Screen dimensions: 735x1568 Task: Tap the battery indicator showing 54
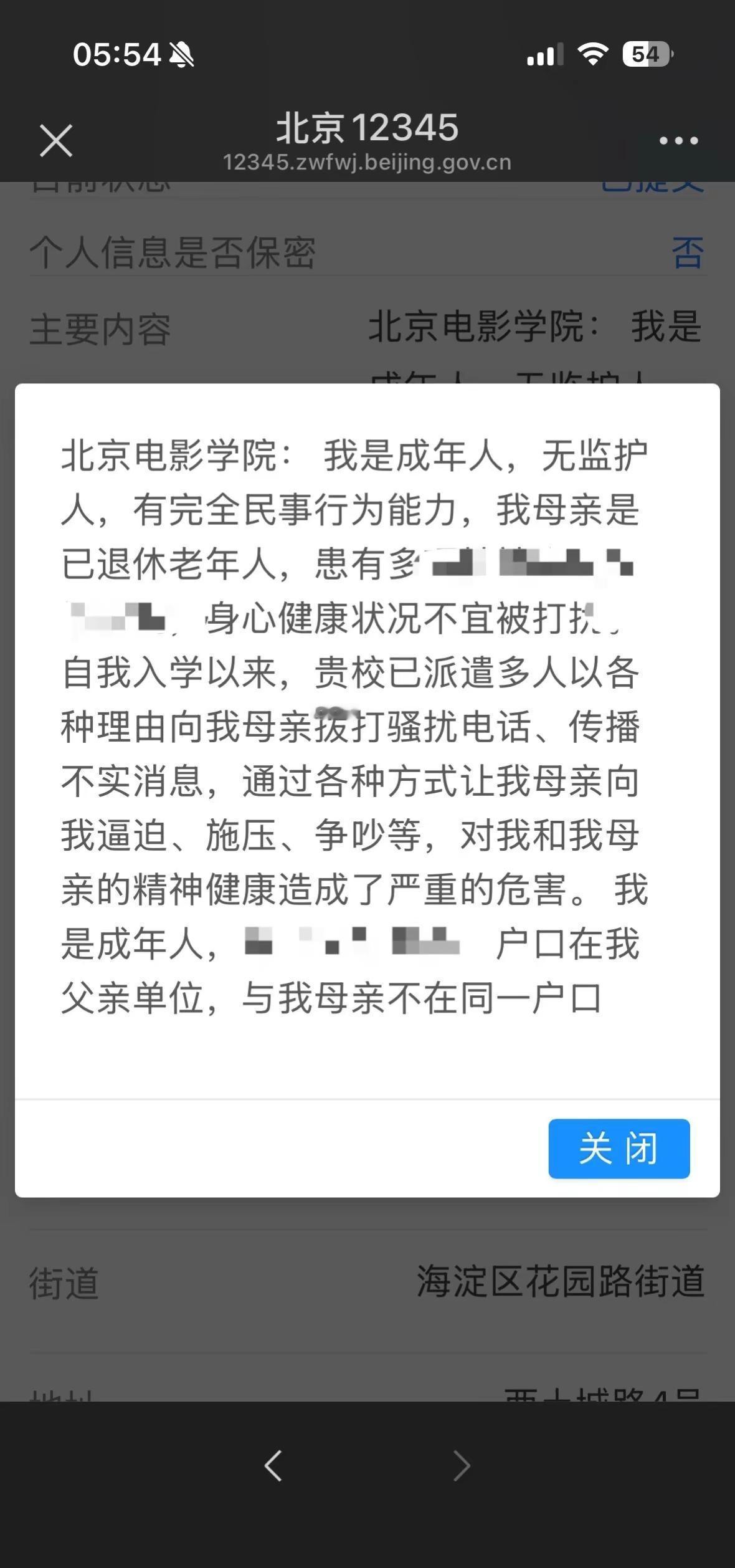tap(645, 55)
